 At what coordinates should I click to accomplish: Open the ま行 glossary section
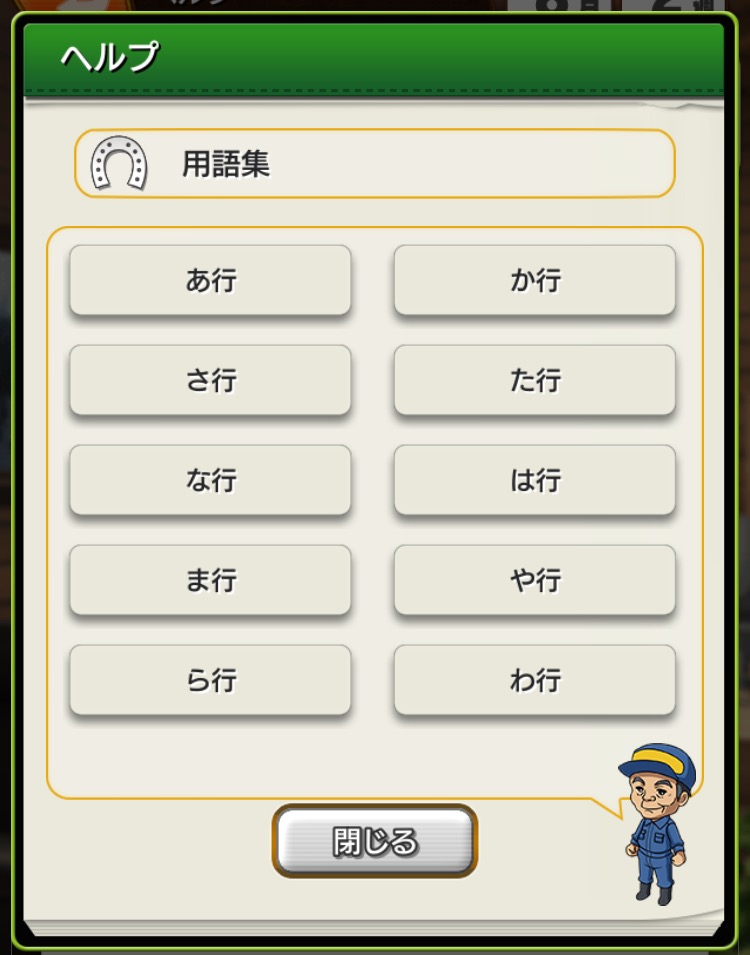coord(210,580)
